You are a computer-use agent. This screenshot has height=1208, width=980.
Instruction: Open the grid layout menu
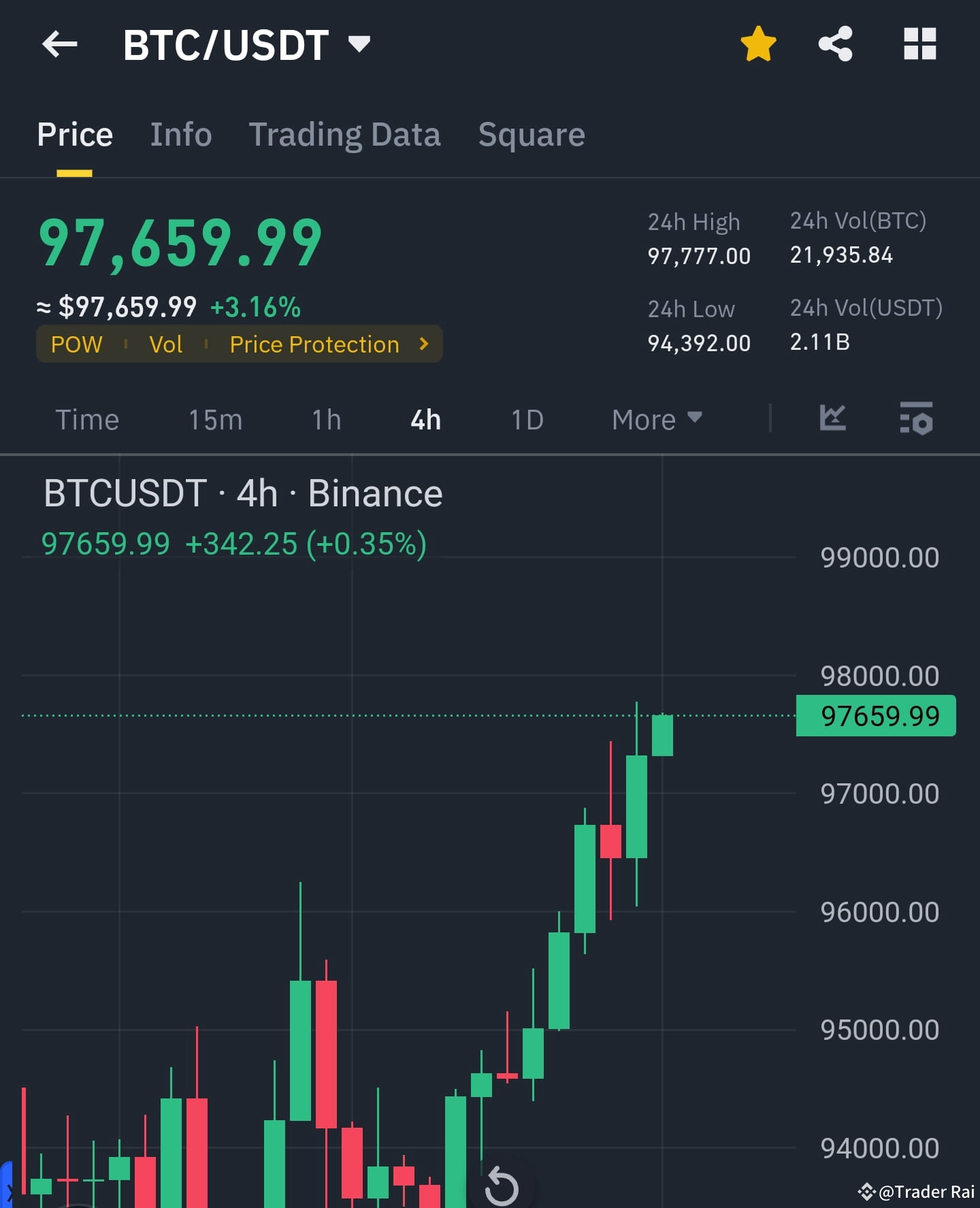920,44
